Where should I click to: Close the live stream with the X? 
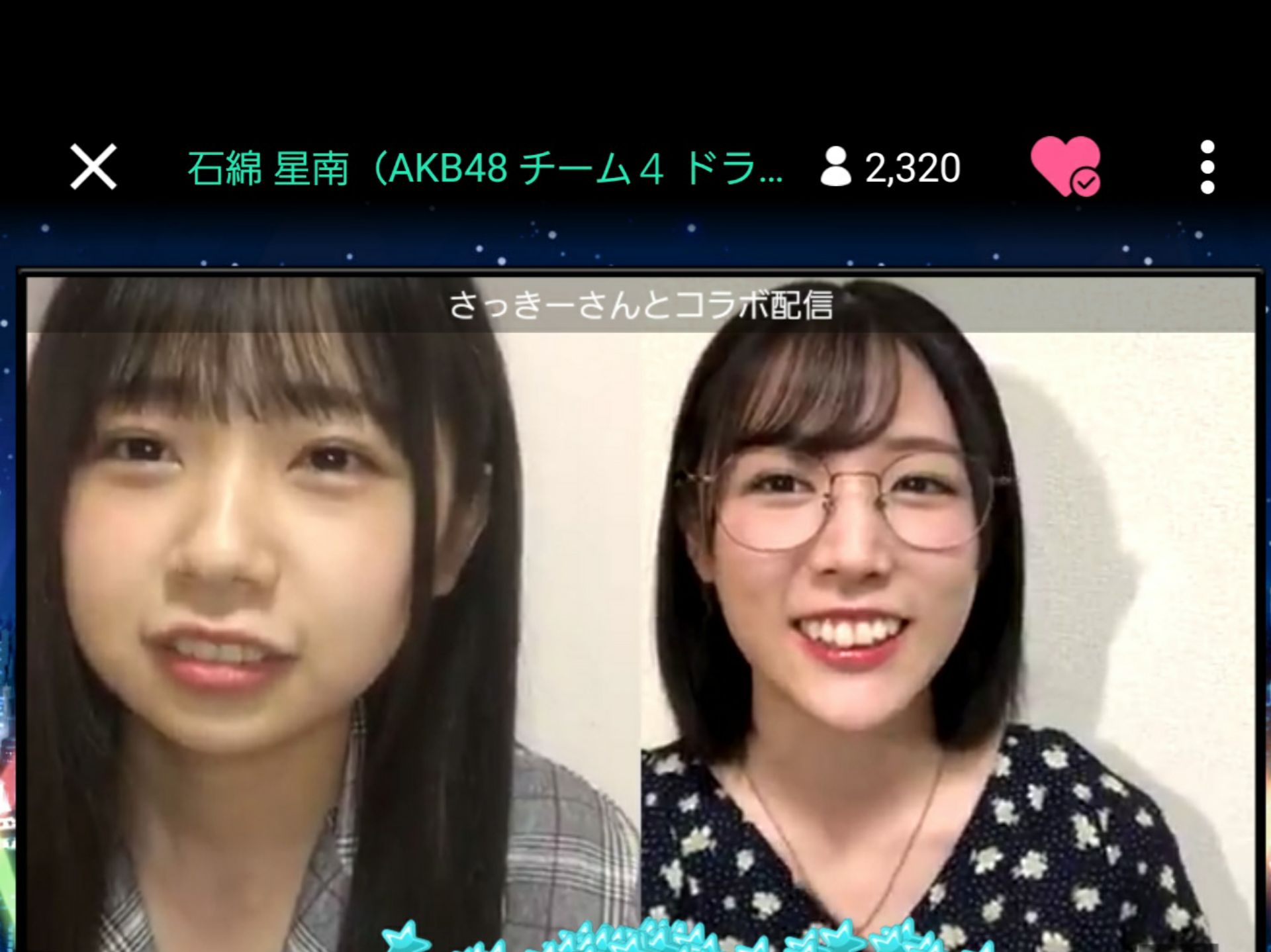[93, 167]
